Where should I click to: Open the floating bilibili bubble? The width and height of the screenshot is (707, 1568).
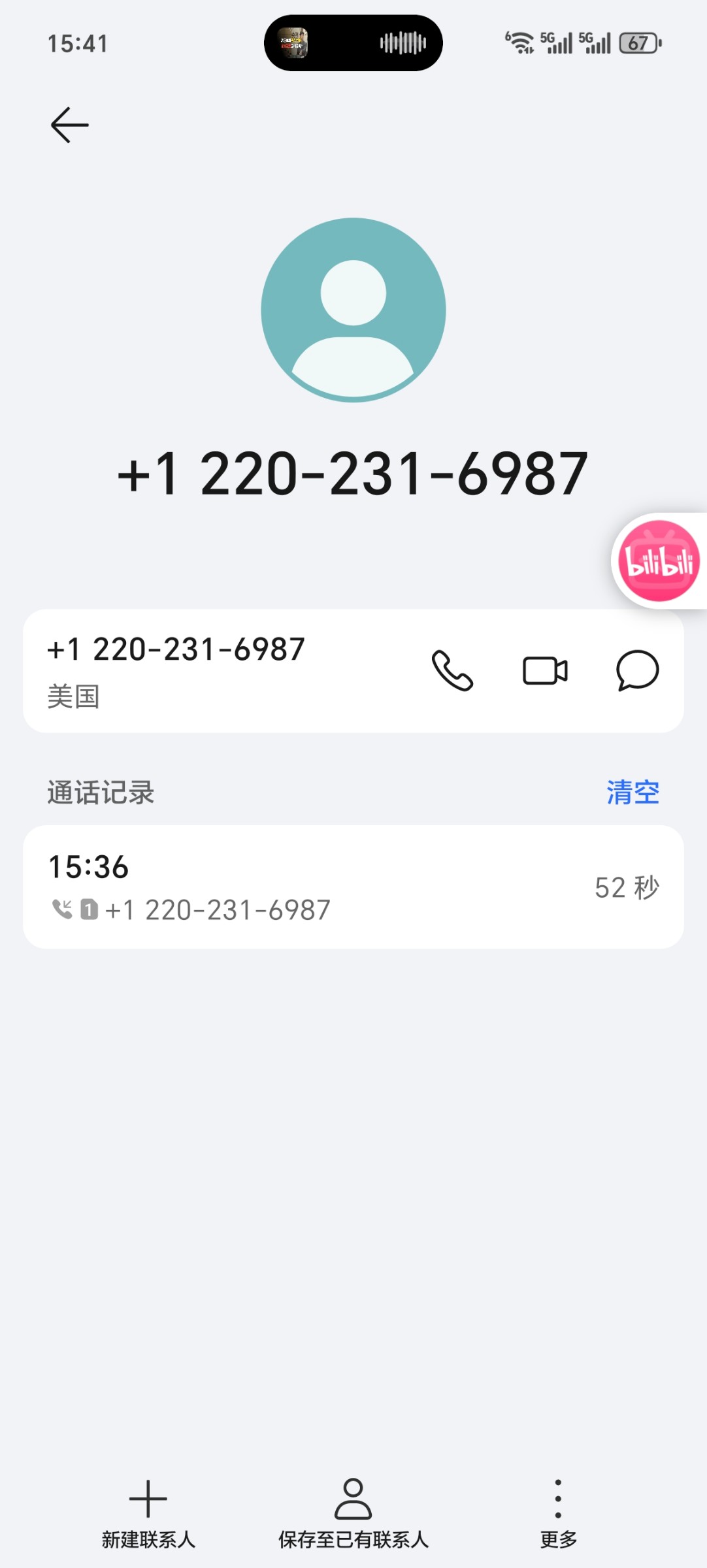[659, 561]
